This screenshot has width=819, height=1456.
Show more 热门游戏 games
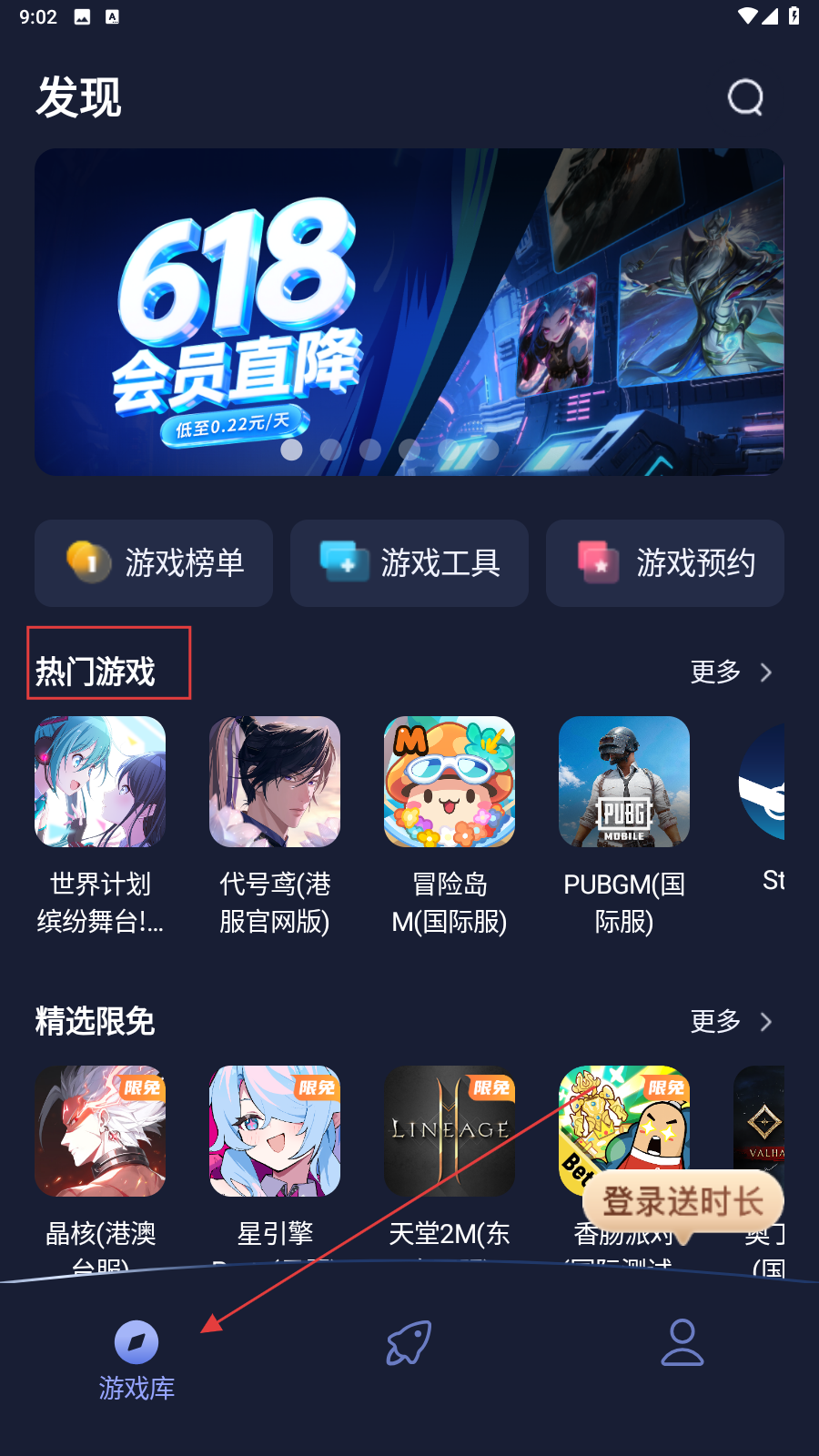[x=731, y=672]
